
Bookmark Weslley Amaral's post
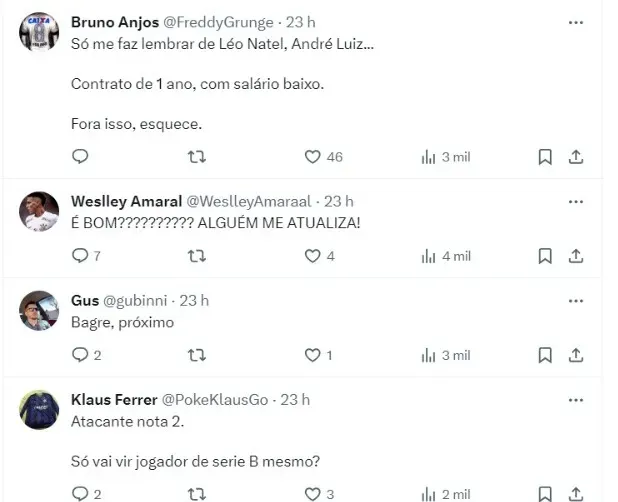(x=545, y=256)
